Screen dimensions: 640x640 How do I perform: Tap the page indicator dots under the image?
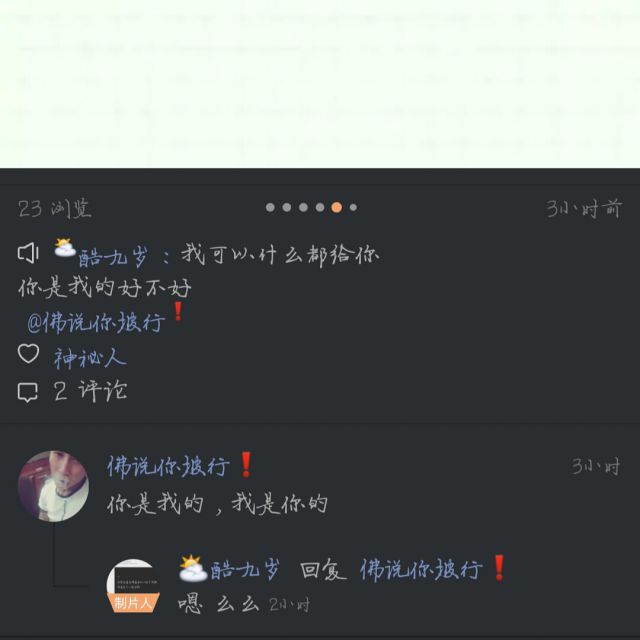[x=311, y=207]
